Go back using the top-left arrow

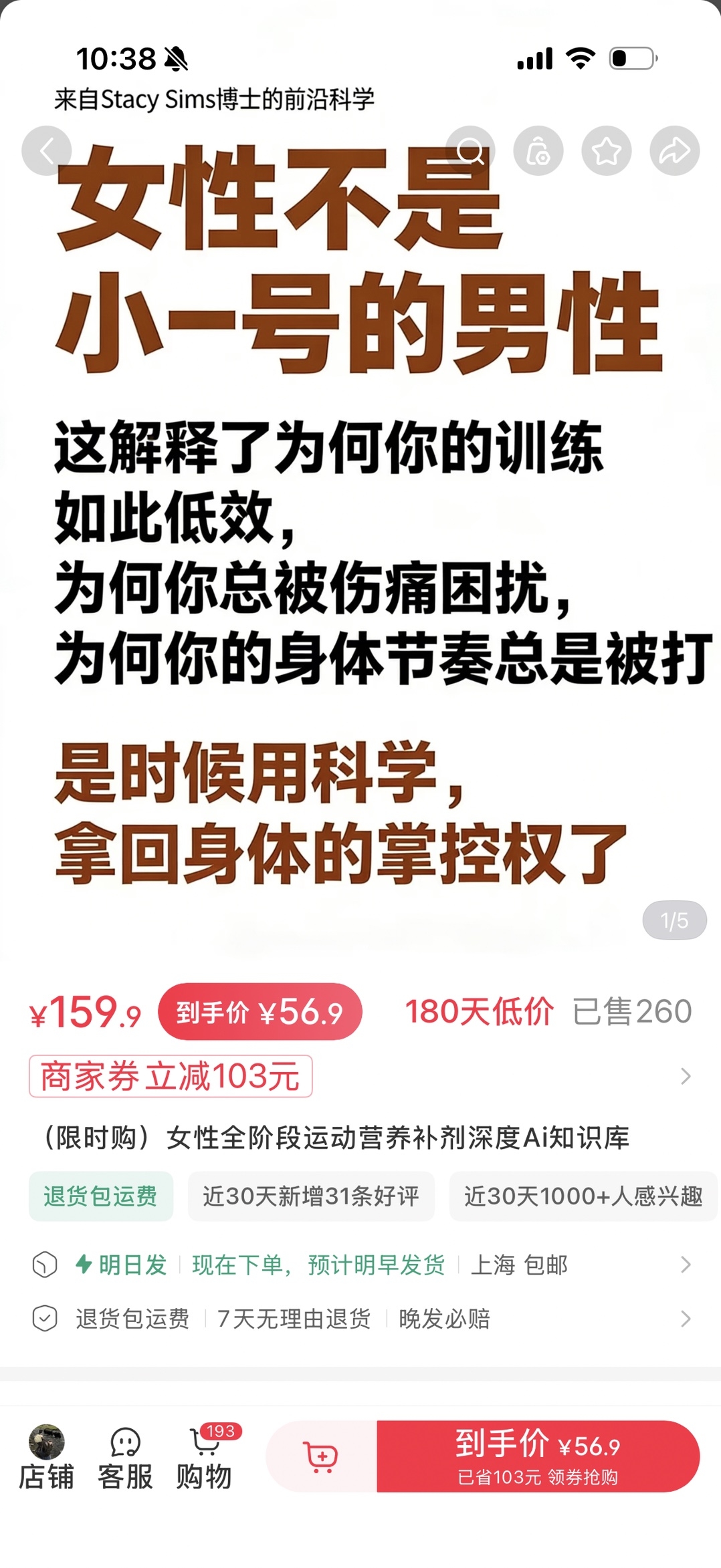tap(46, 150)
